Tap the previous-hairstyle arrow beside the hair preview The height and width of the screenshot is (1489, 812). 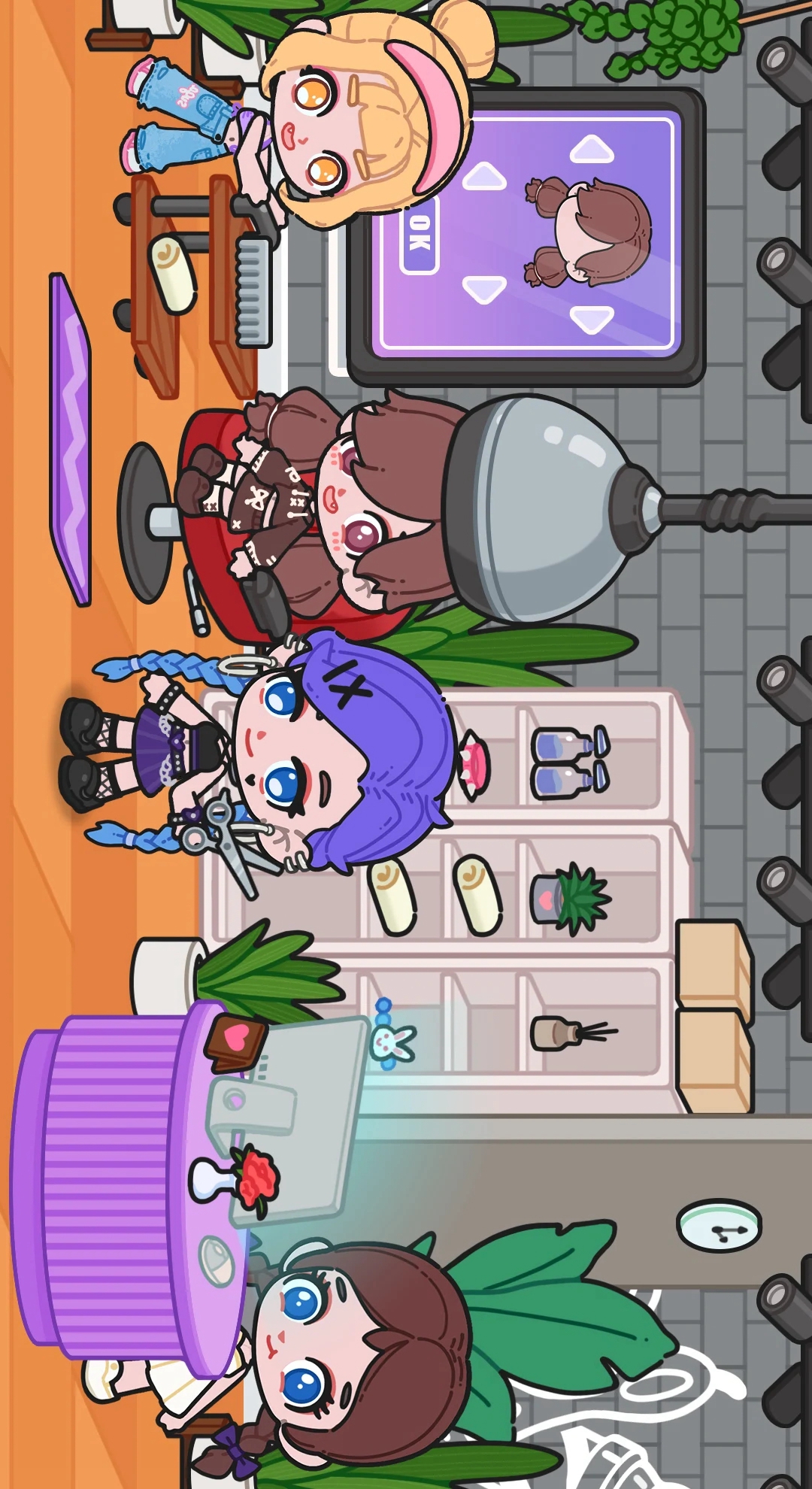[x=592, y=149]
